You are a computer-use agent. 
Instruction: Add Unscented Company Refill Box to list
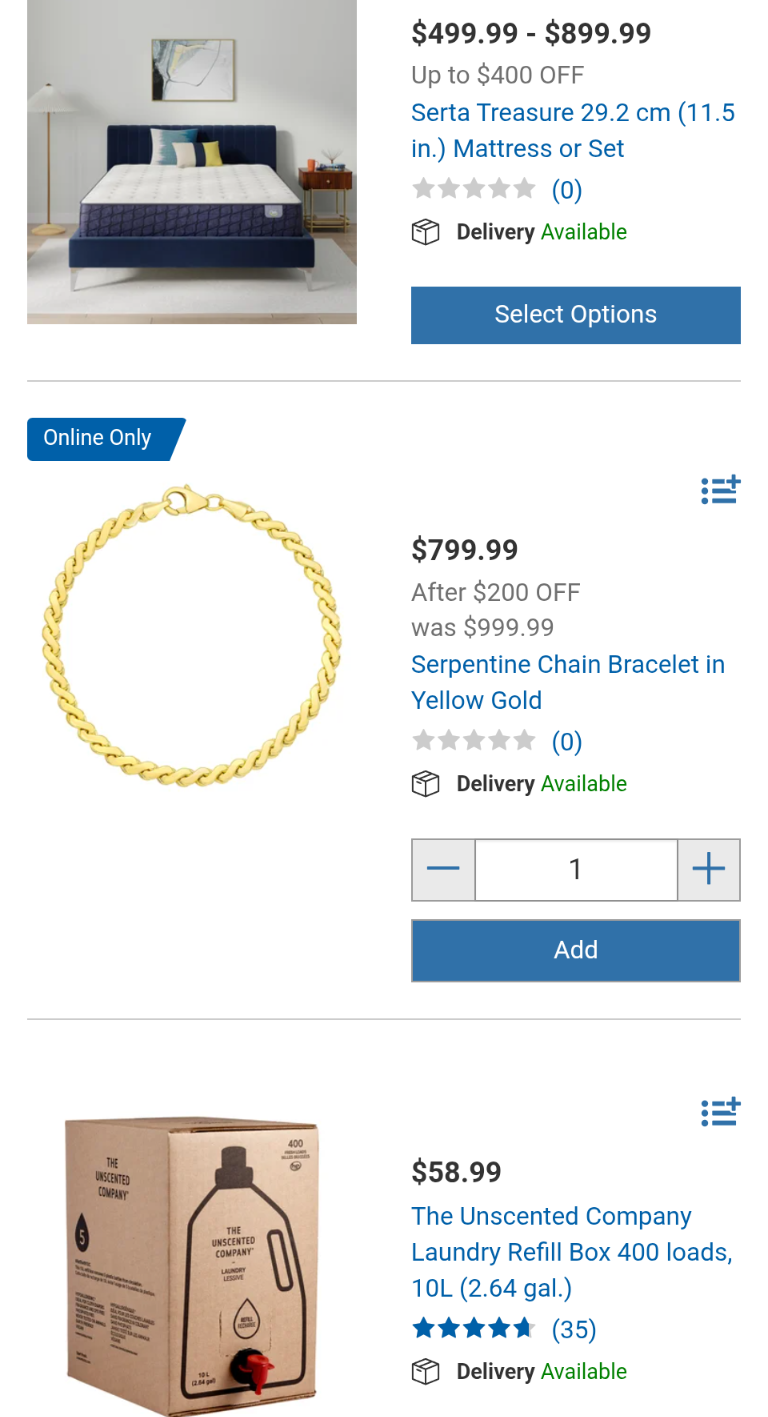[x=720, y=1111]
